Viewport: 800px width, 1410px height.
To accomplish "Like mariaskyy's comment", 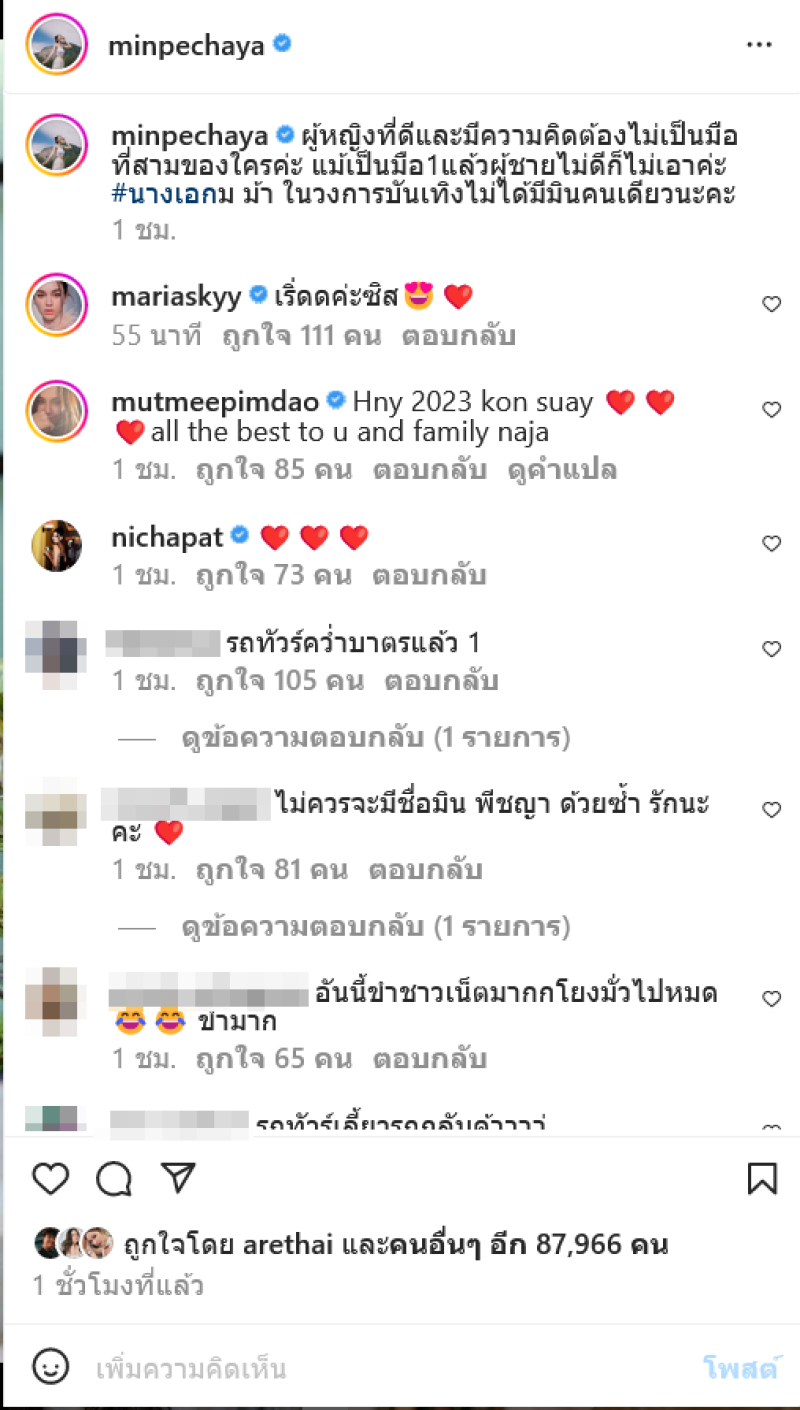I will tap(771, 304).
